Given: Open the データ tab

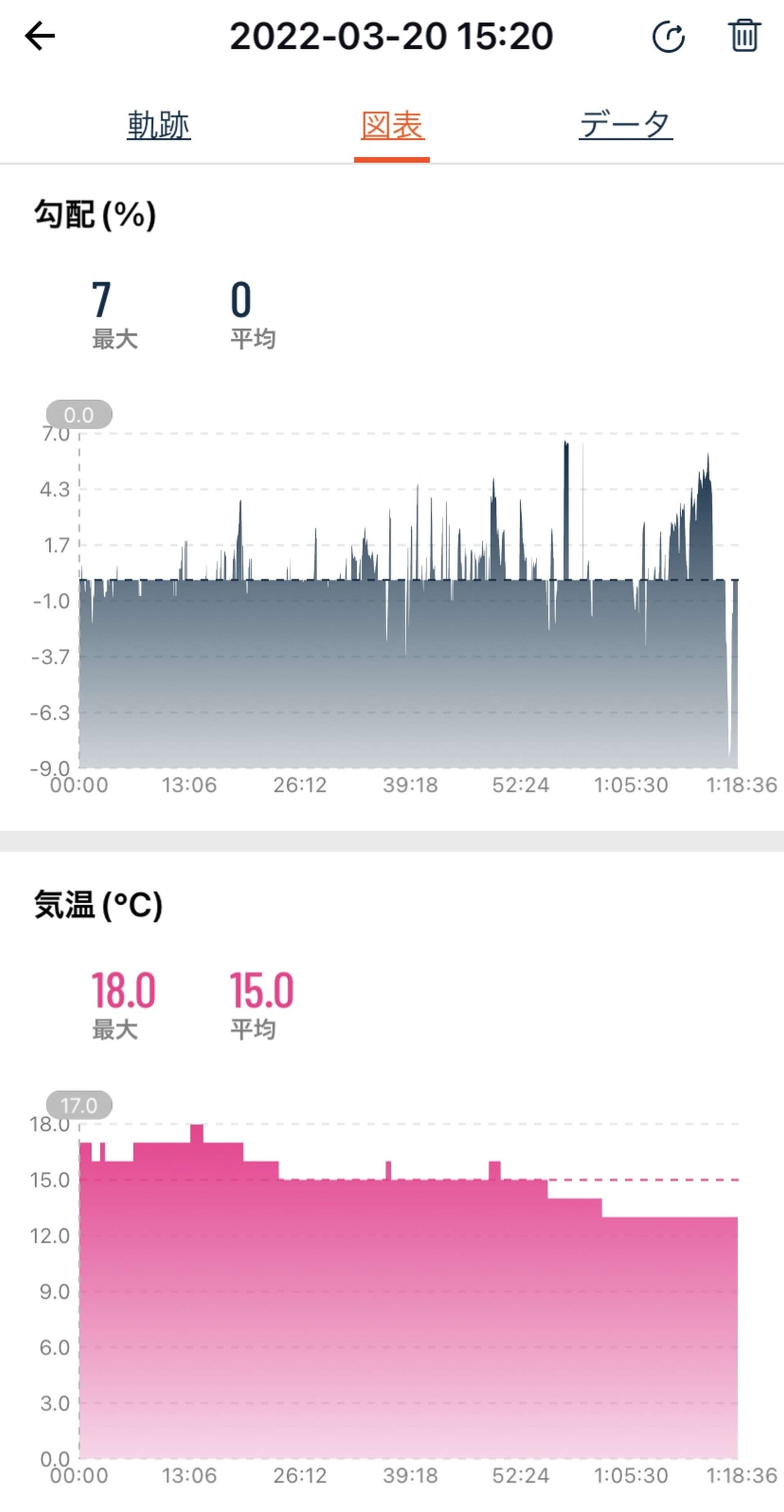Looking at the screenshot, I should tap(626, 125).
